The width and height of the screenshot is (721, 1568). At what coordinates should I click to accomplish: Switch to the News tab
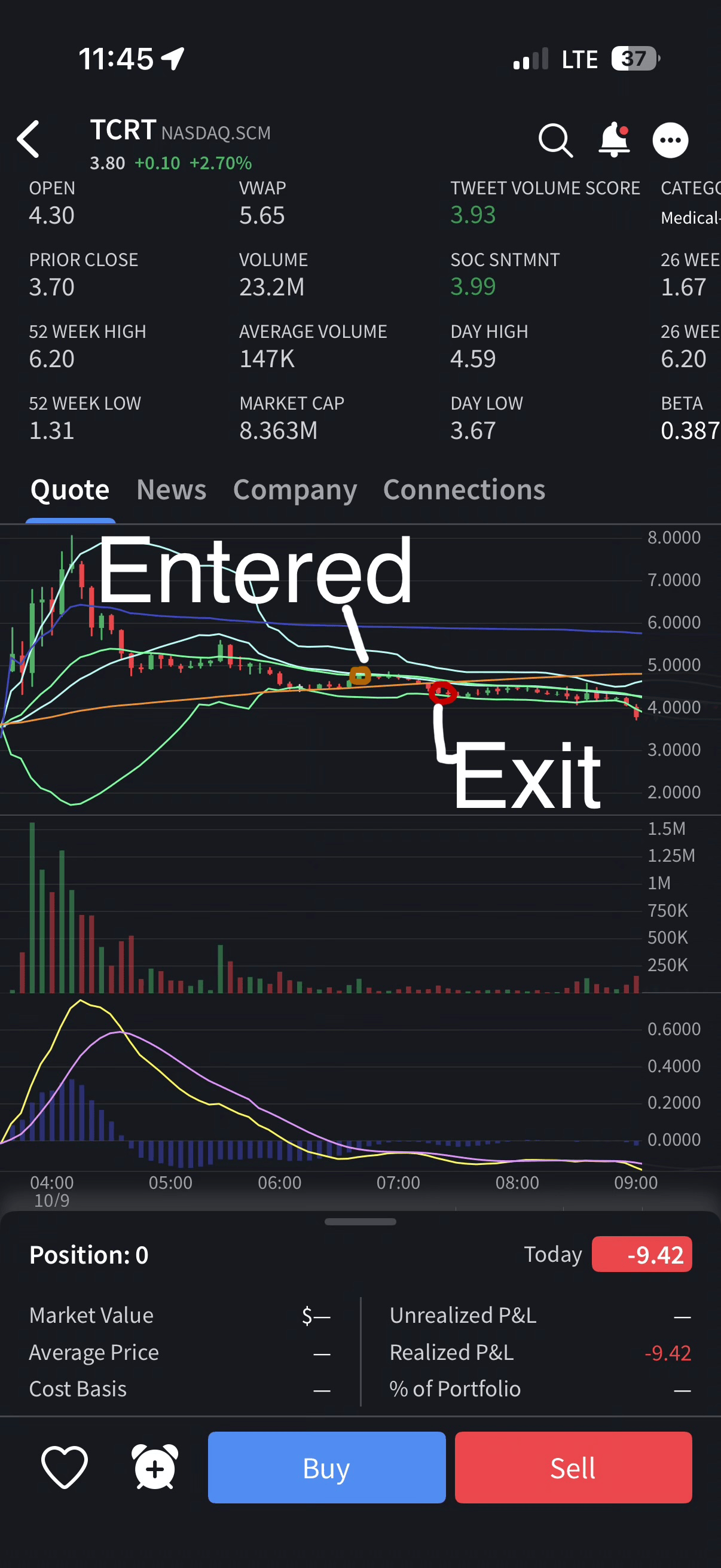point(172,490)
